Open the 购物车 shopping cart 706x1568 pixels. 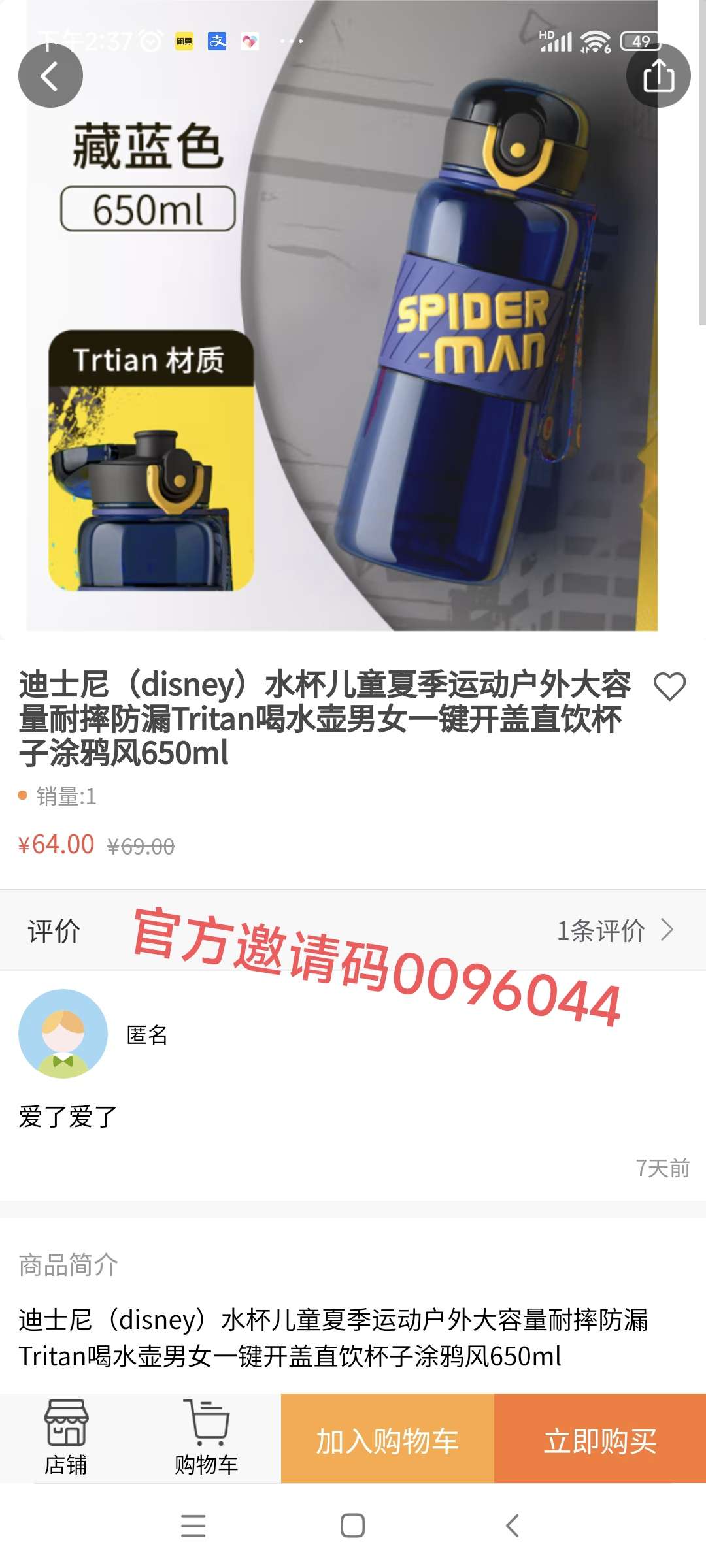(206, 1437)
